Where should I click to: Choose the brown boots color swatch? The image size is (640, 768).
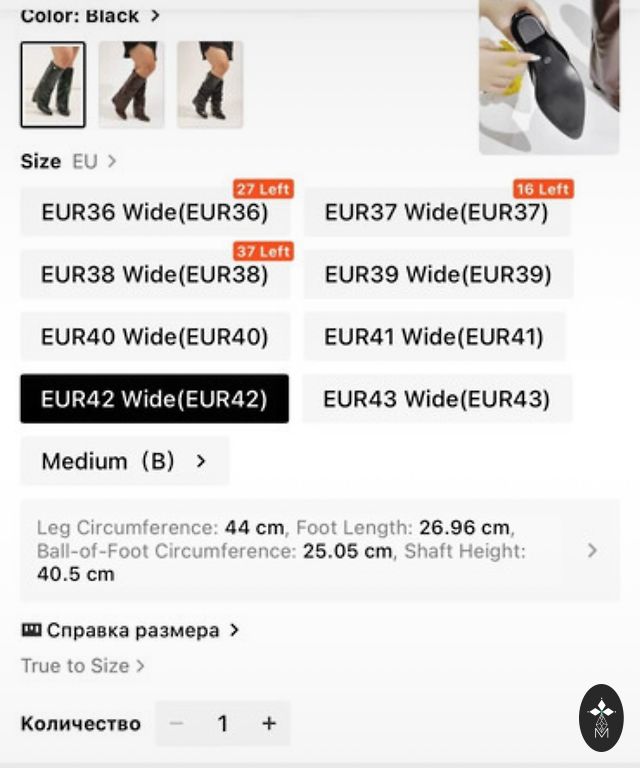coord(131,84)
